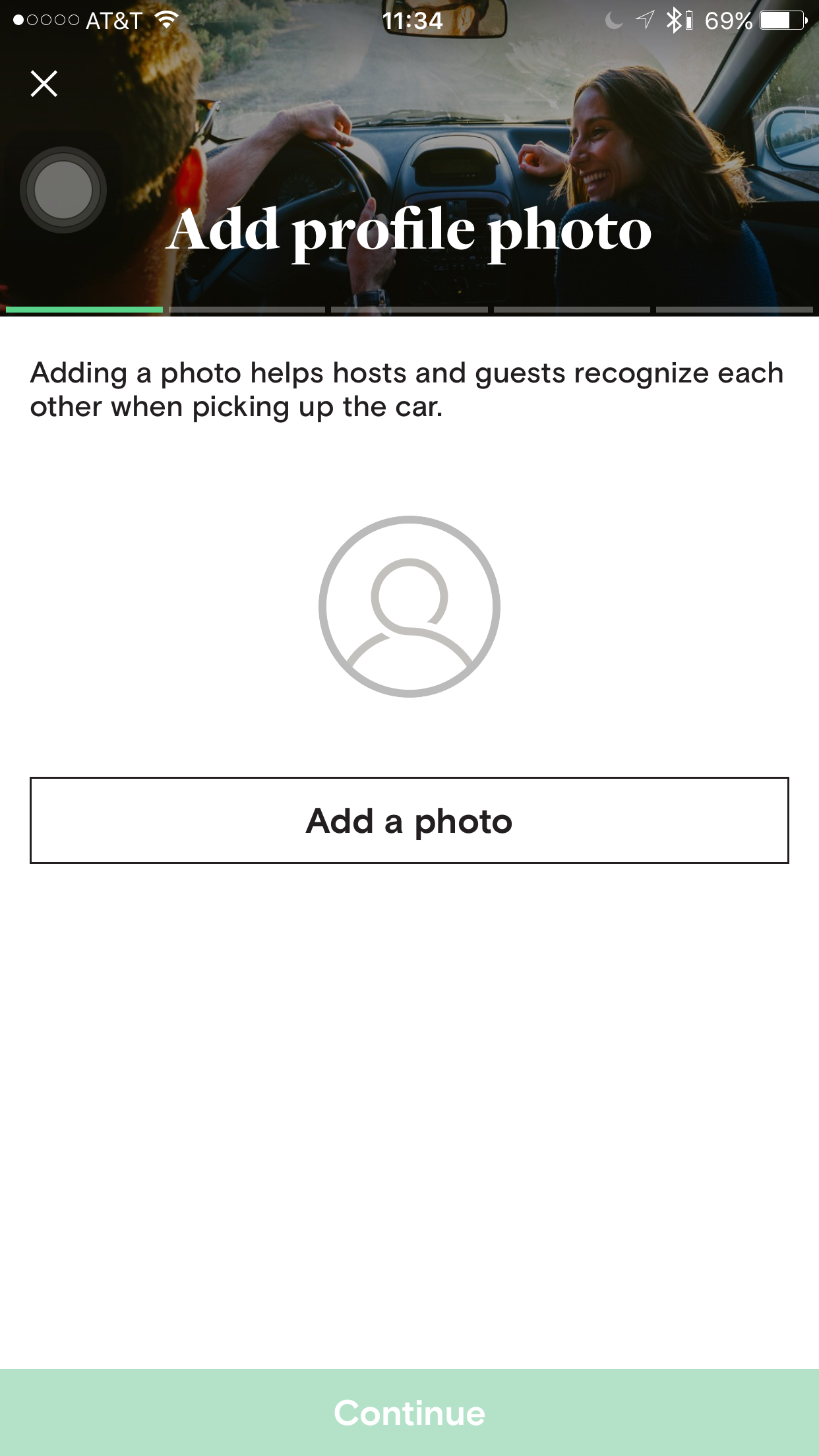819x1456 pixels.
Task: Close the Add profile photo screen
Action: [44, 84]
